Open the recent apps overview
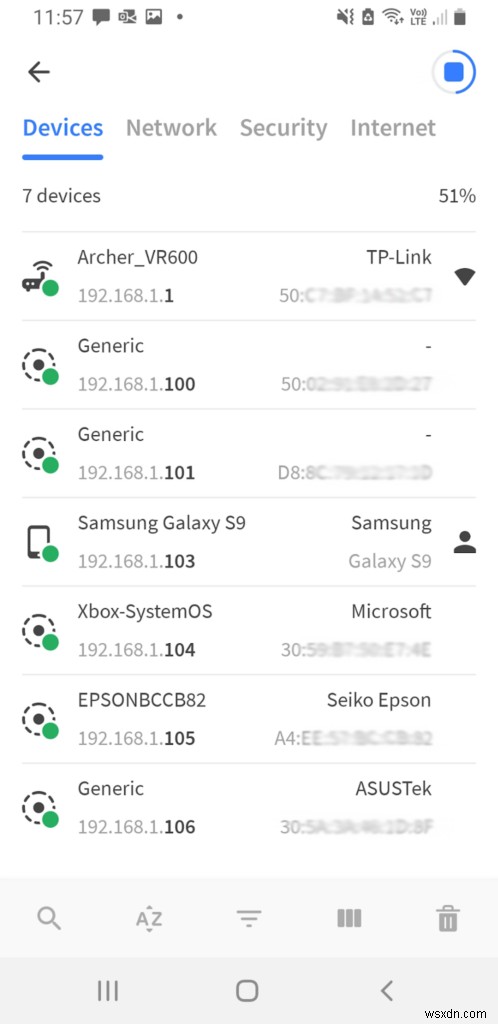498x1024 pixels. [108, 991]
